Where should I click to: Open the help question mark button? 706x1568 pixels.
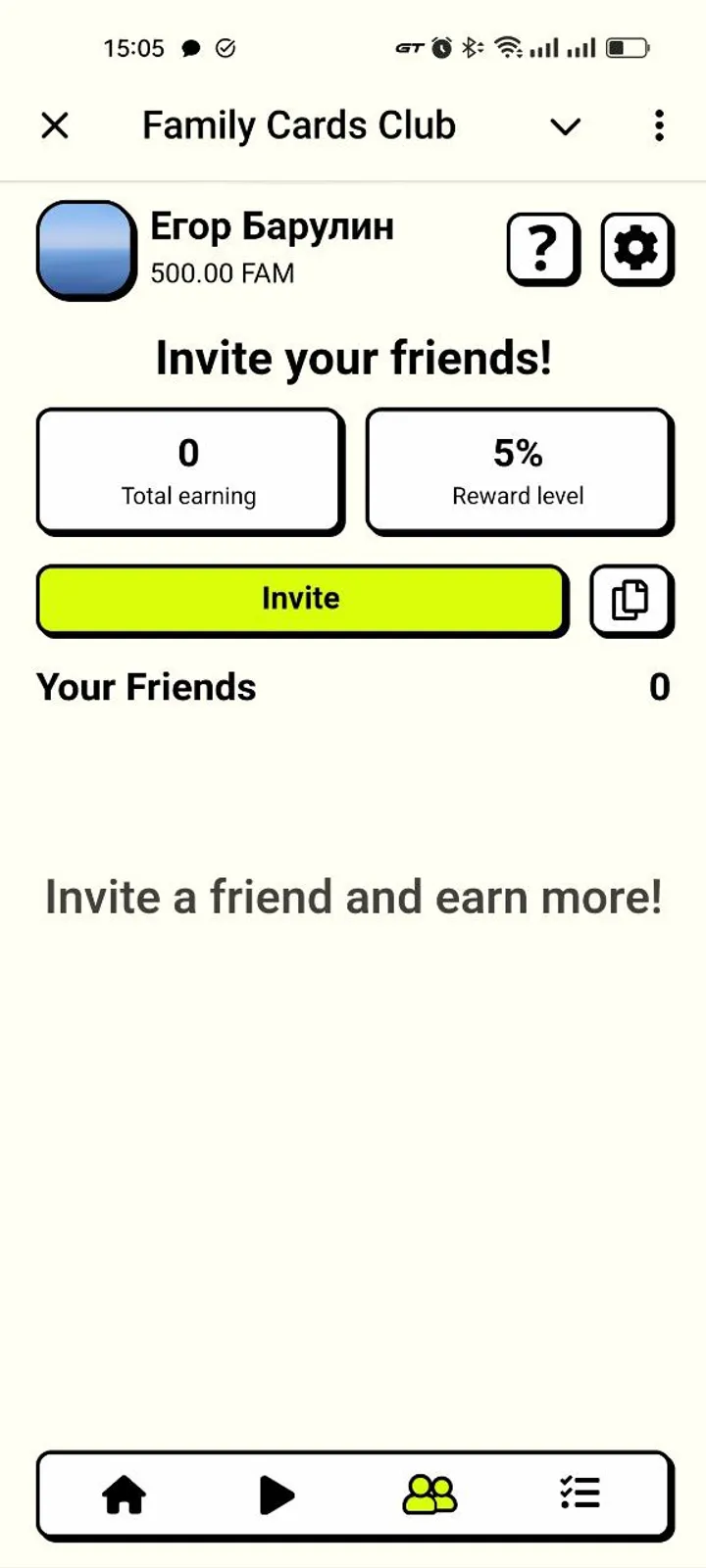click(x=542, y=249)
